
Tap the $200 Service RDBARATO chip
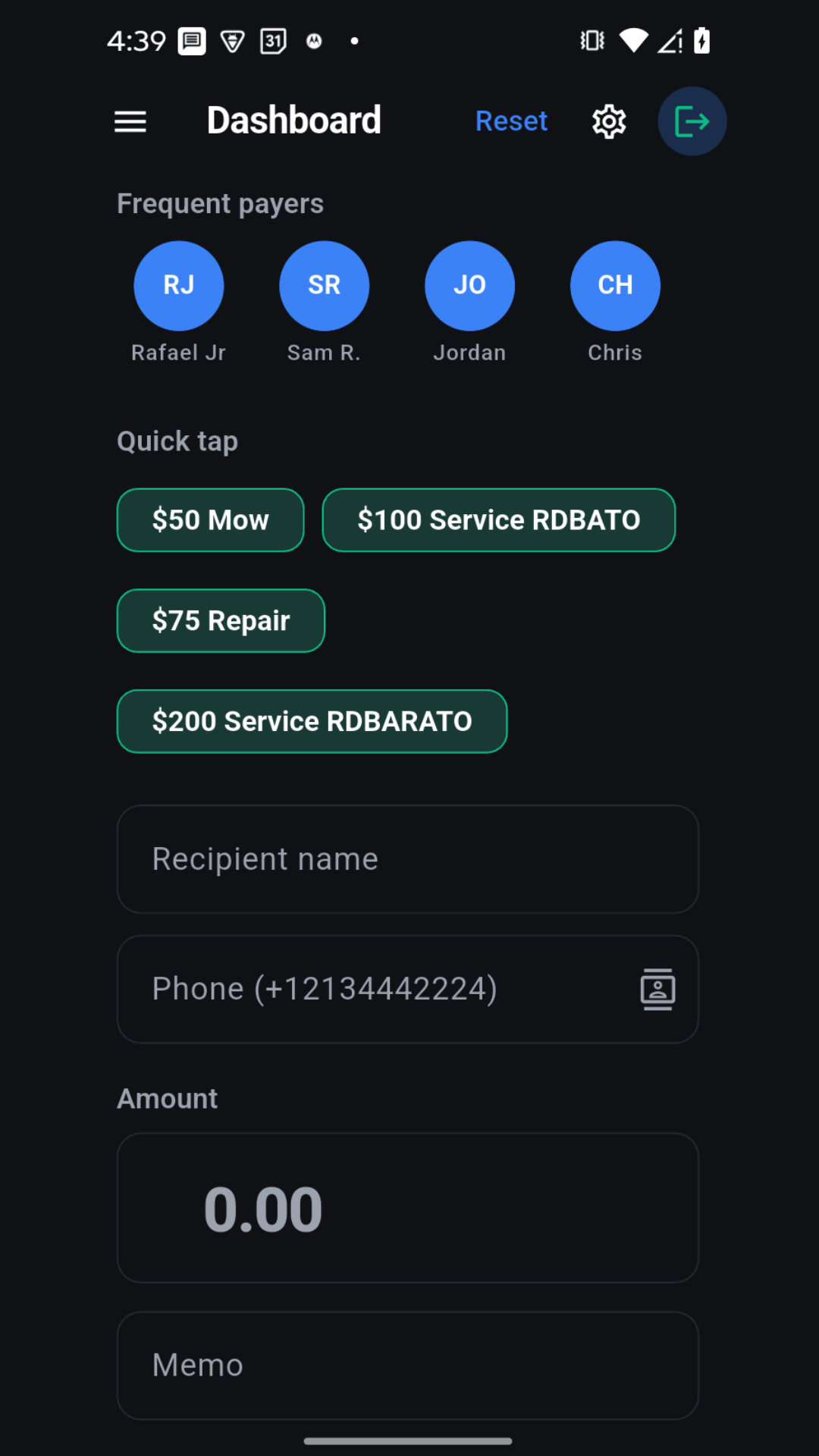pos(312,721)
